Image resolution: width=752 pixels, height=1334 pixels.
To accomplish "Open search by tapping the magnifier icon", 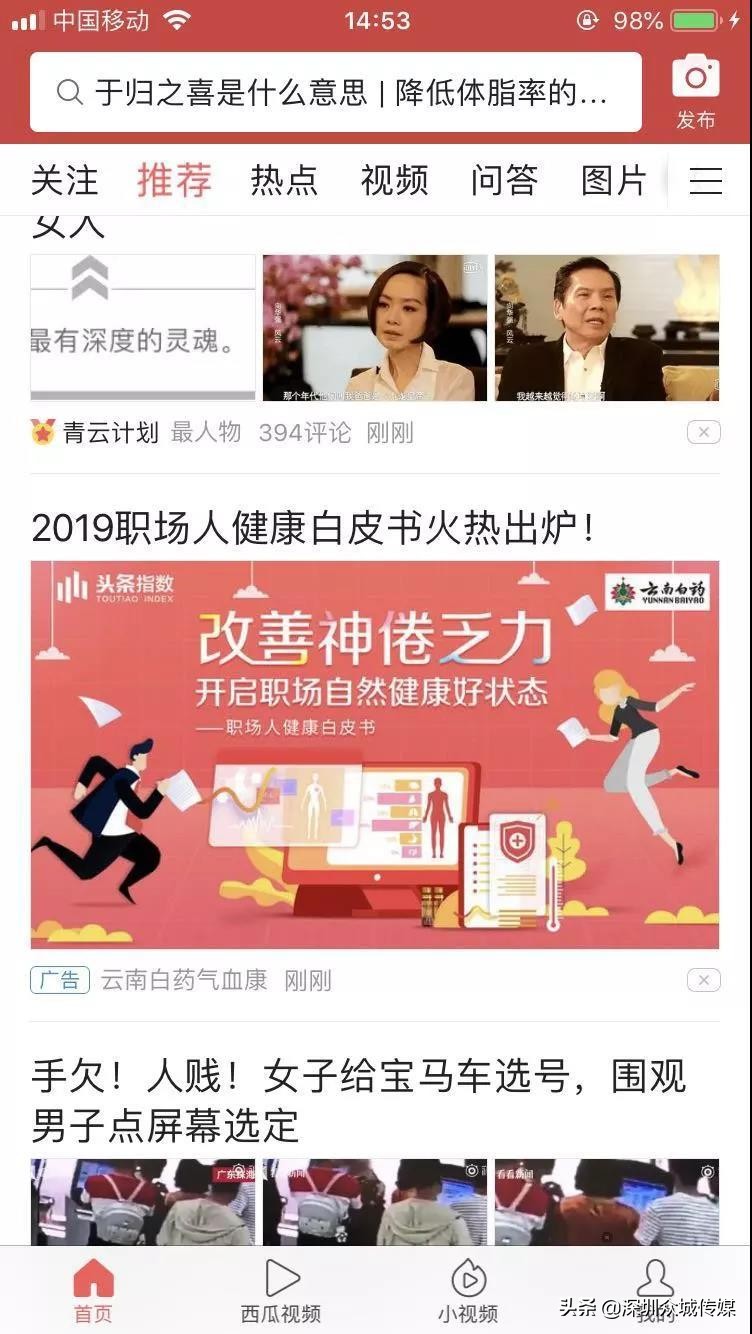I will (69, 93).
